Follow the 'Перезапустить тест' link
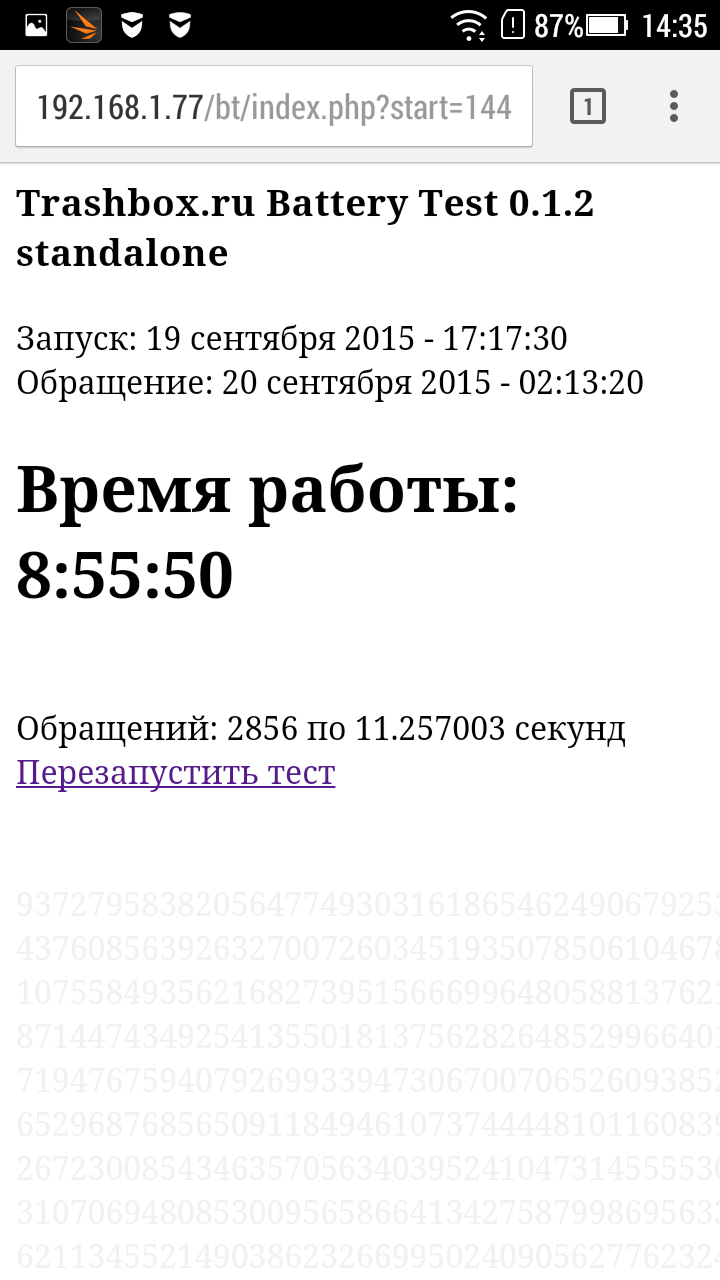The image size is (720, 1280). pyautogui.click(x=175, y=773)
